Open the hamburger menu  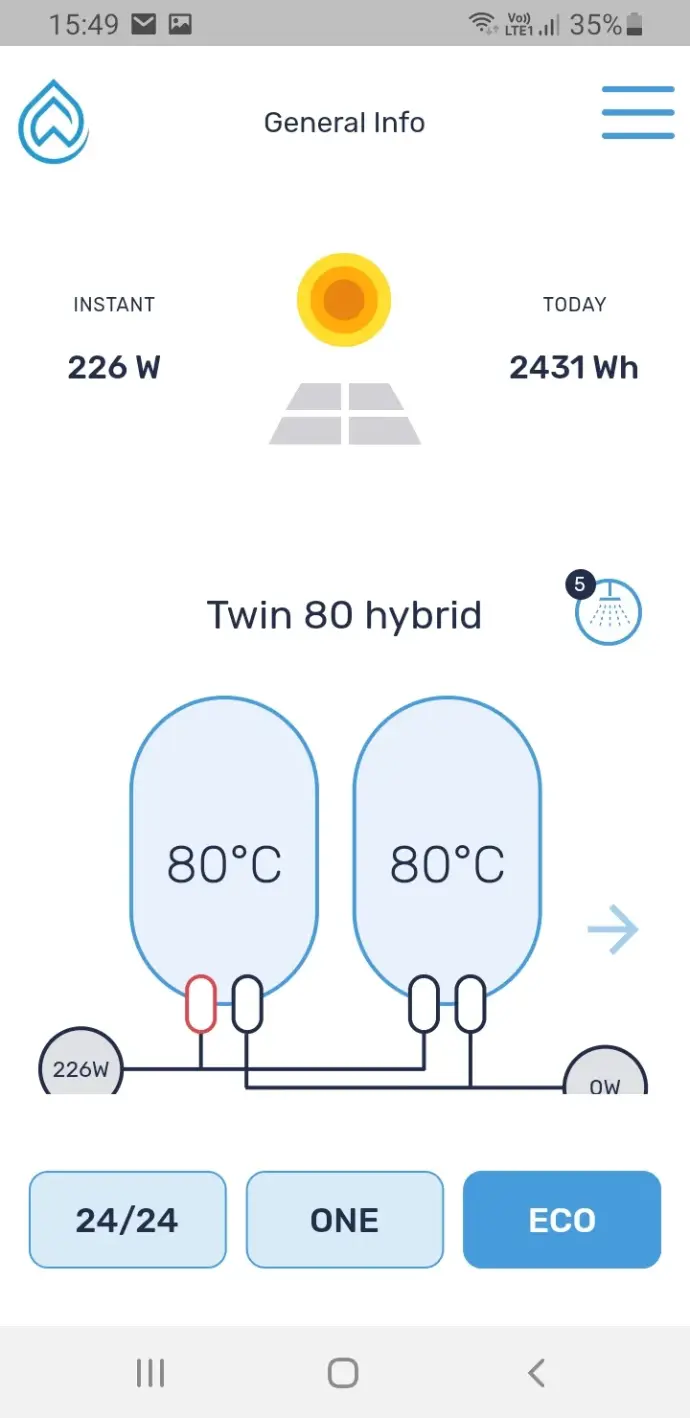pyautogui.click(x=638, y=112)
